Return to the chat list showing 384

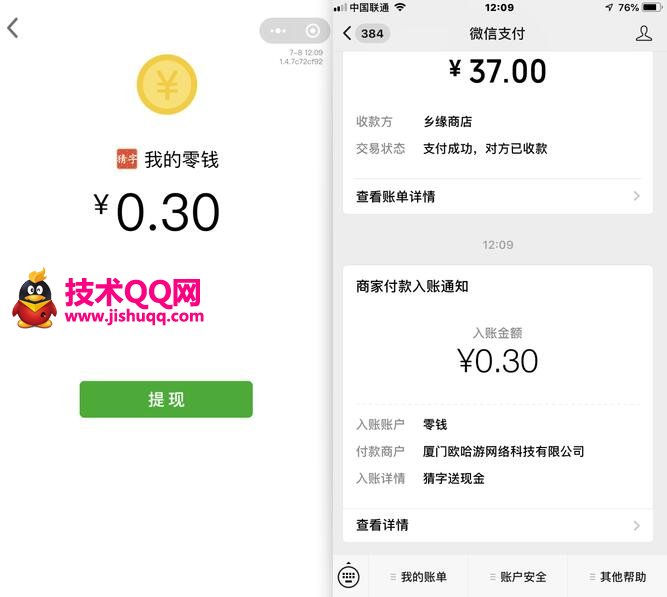coord(364,34)
